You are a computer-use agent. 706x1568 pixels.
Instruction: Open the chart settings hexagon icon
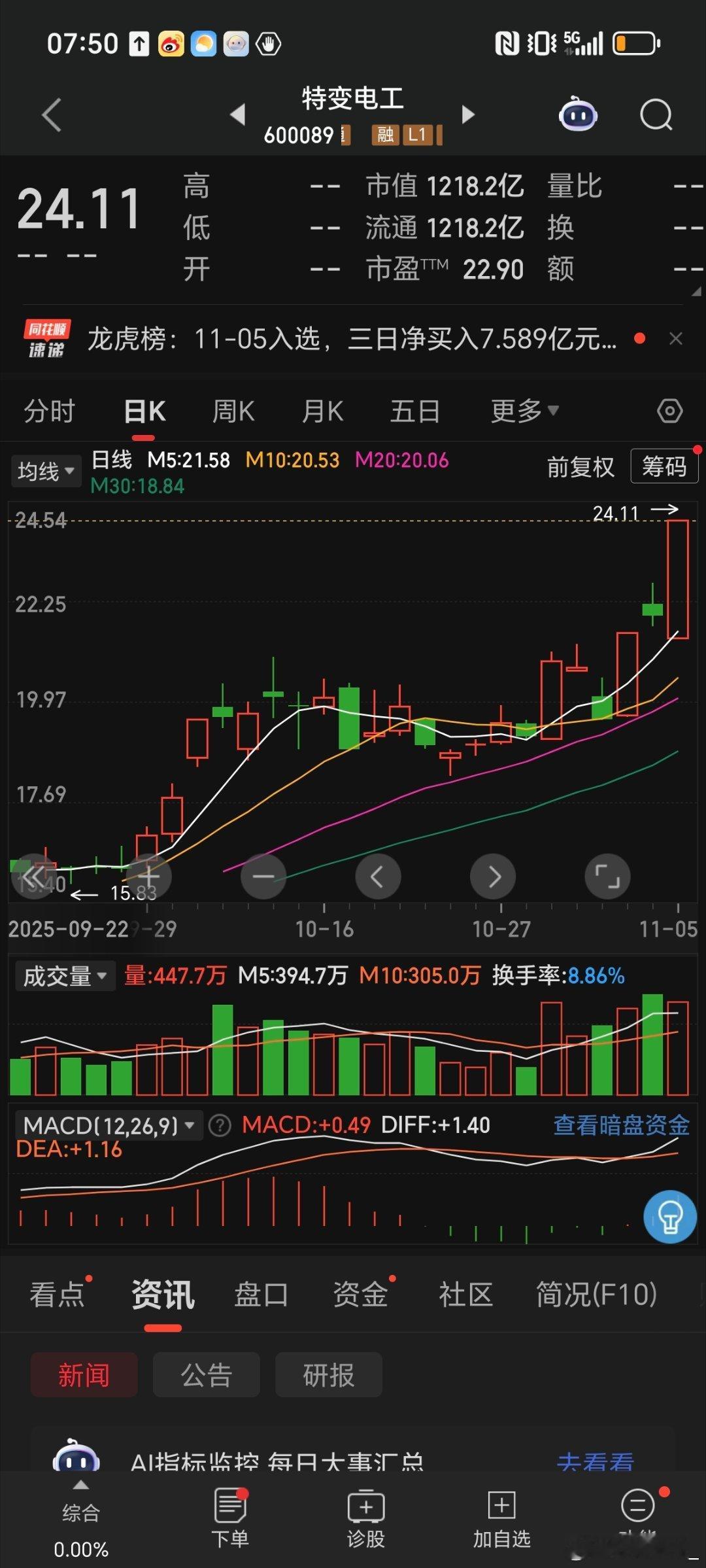point(669,411)
